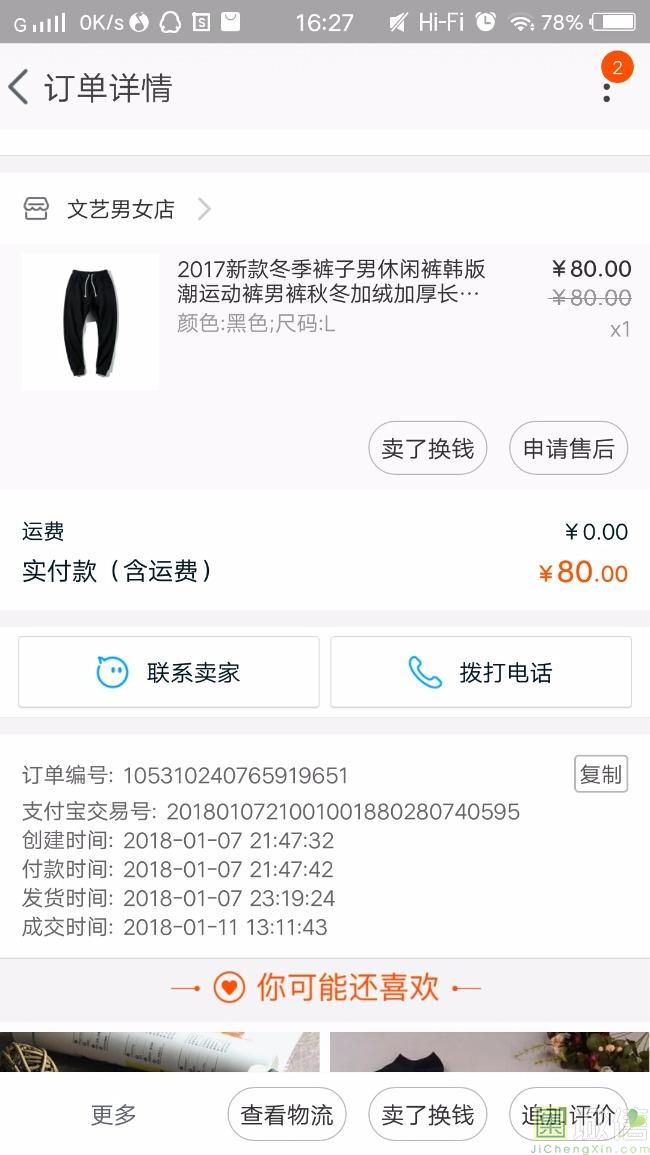Open the 文艺男女店 shop page
The image size is (650, 1155).
pos(120,209)
